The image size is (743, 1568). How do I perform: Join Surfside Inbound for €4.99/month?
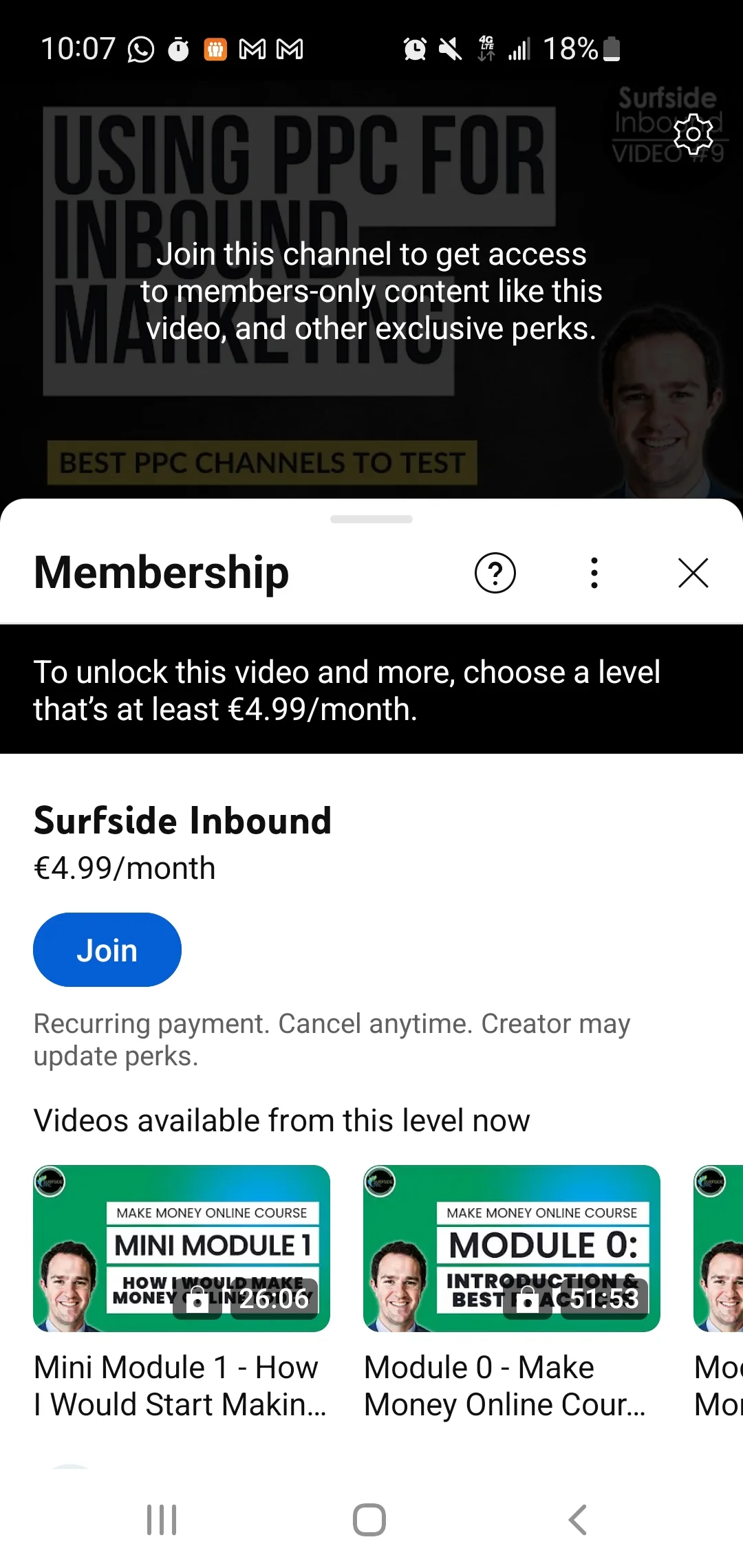107,950
